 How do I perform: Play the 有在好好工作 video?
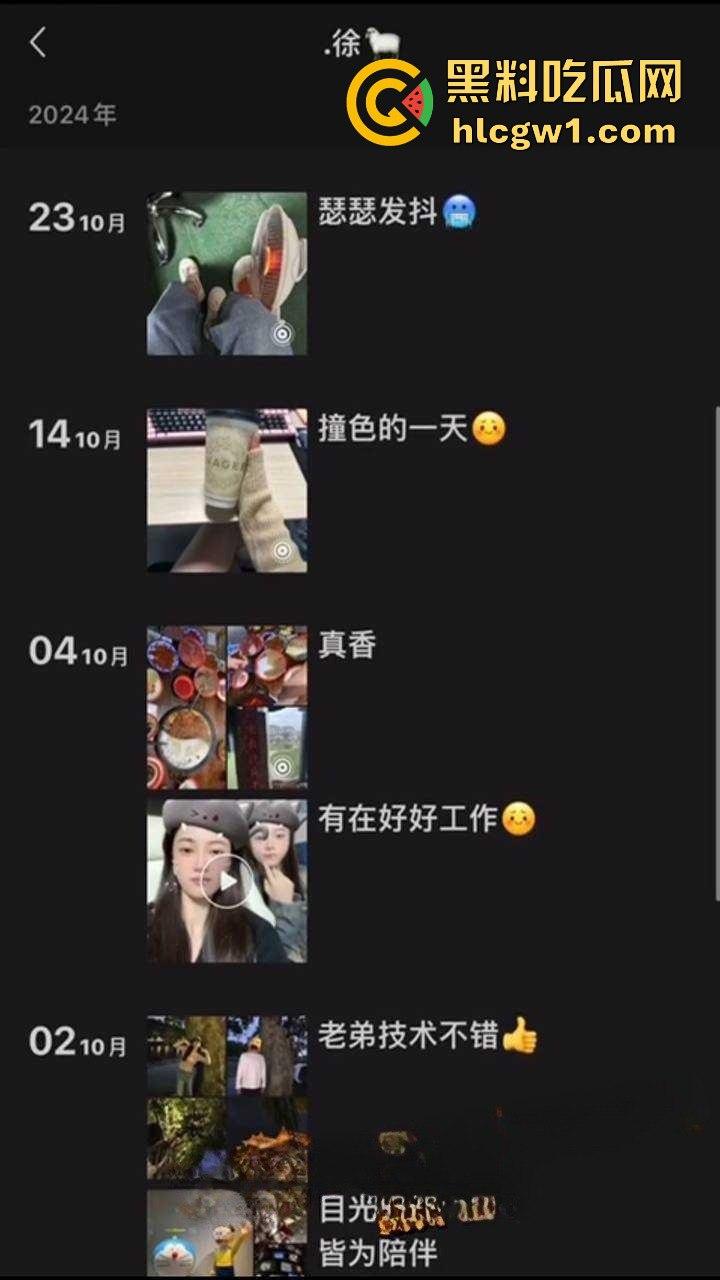(227, 881)
